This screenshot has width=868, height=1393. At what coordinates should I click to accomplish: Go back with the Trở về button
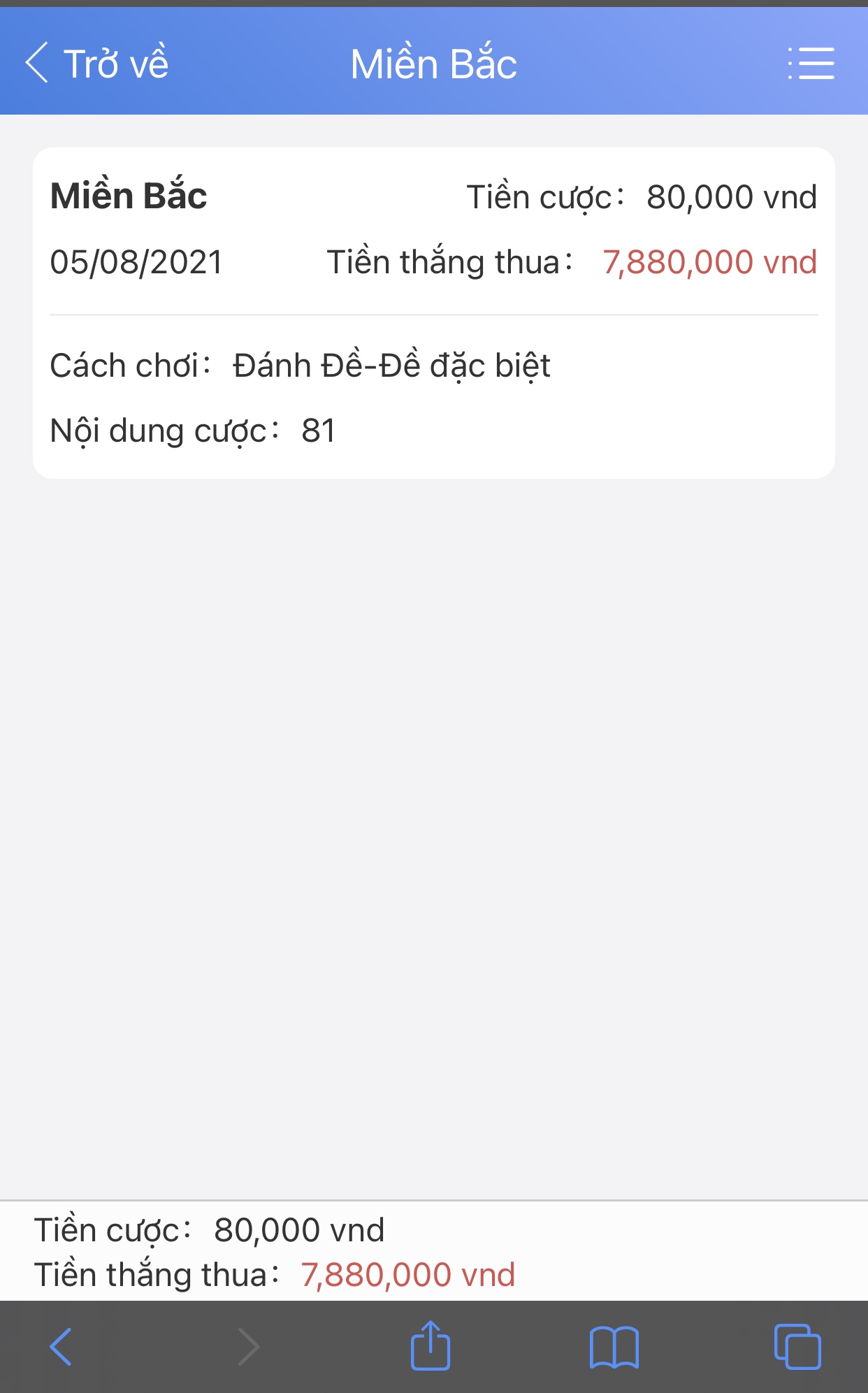coord(97,63)
